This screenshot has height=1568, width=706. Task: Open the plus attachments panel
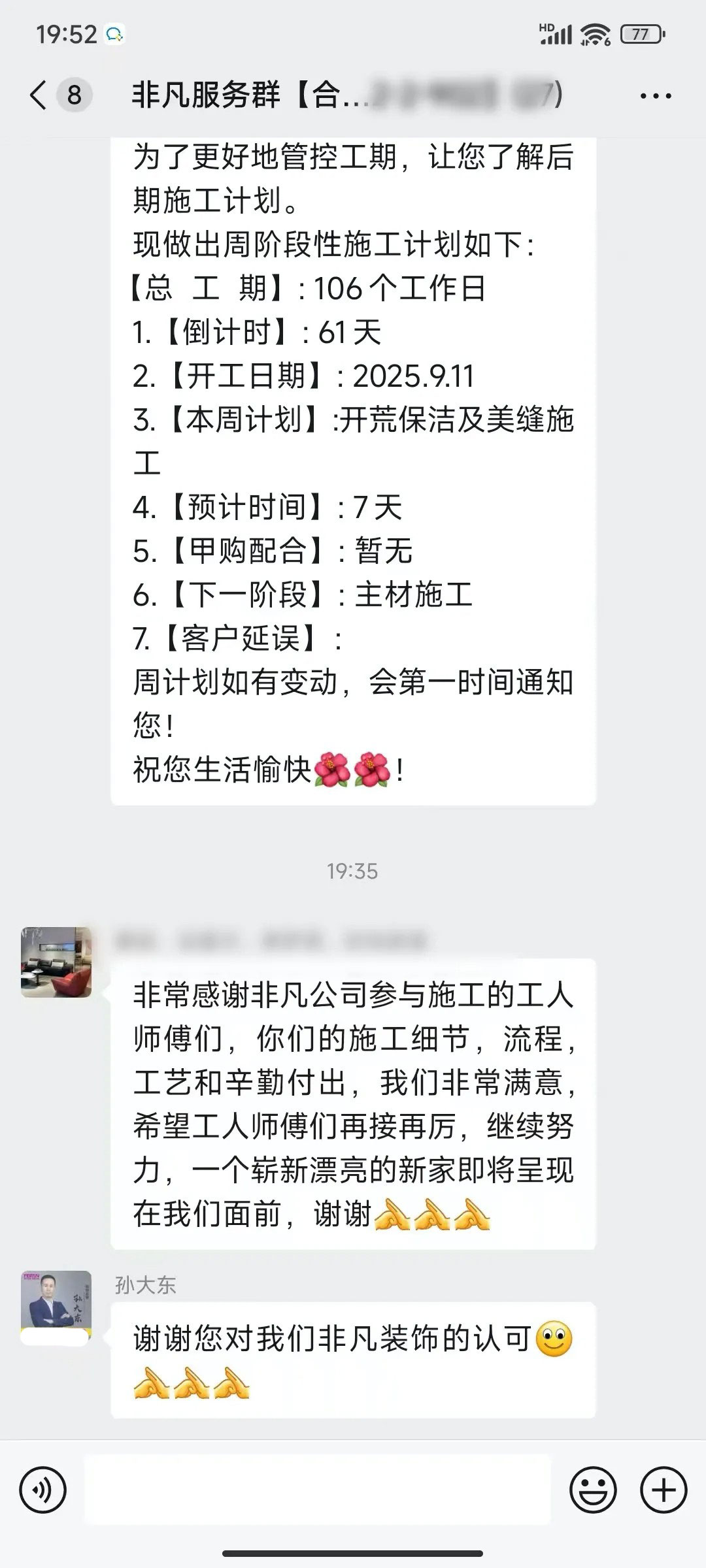(664, 1490)
